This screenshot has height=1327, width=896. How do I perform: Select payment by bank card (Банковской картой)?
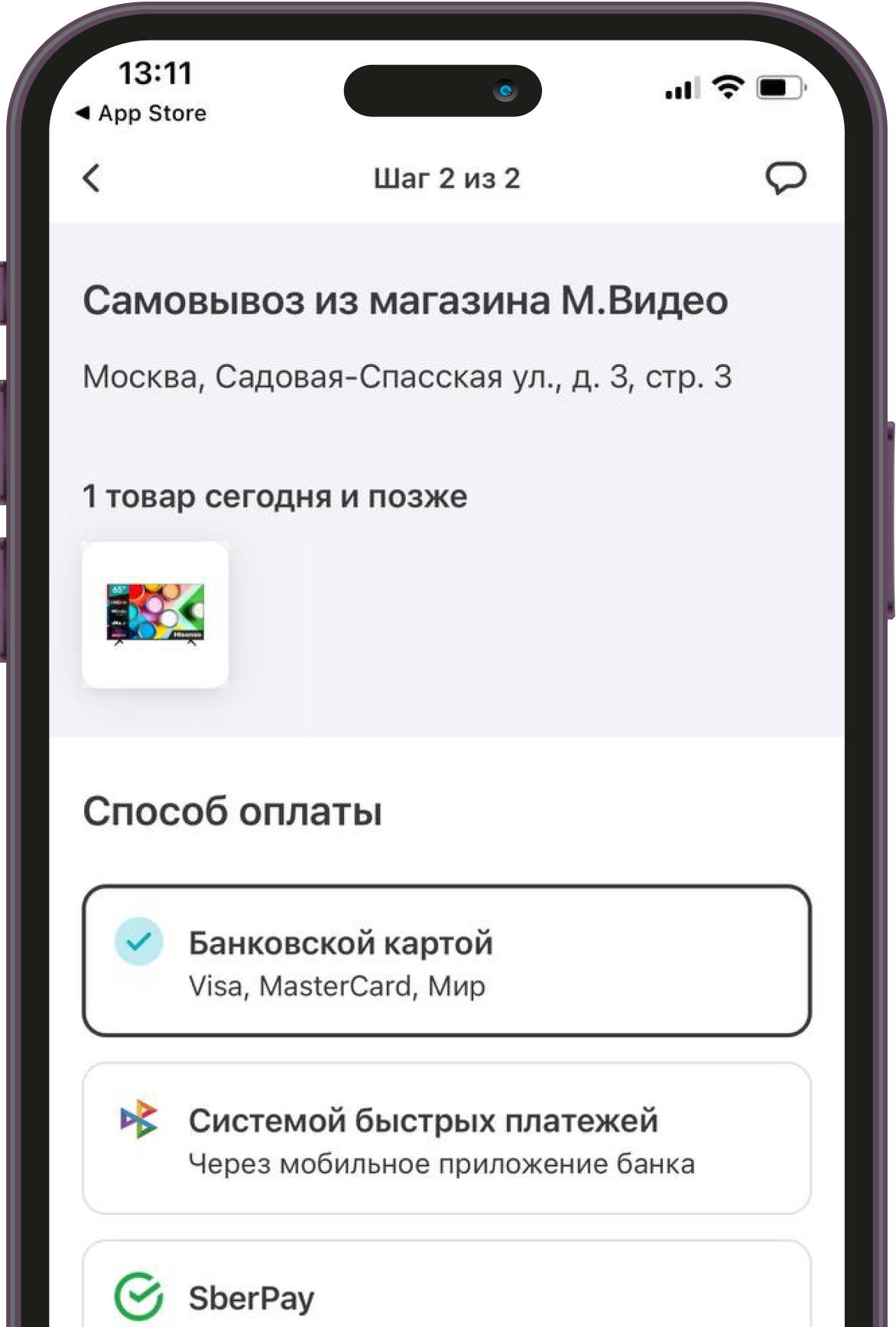point(446,961)
